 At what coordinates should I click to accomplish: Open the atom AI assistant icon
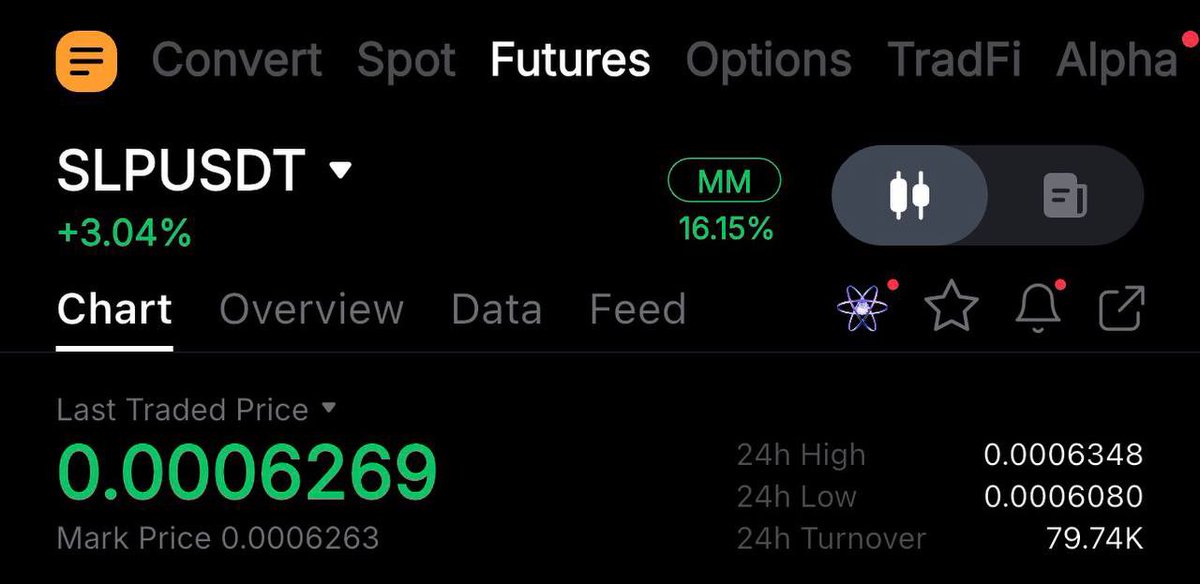point(862,309)
